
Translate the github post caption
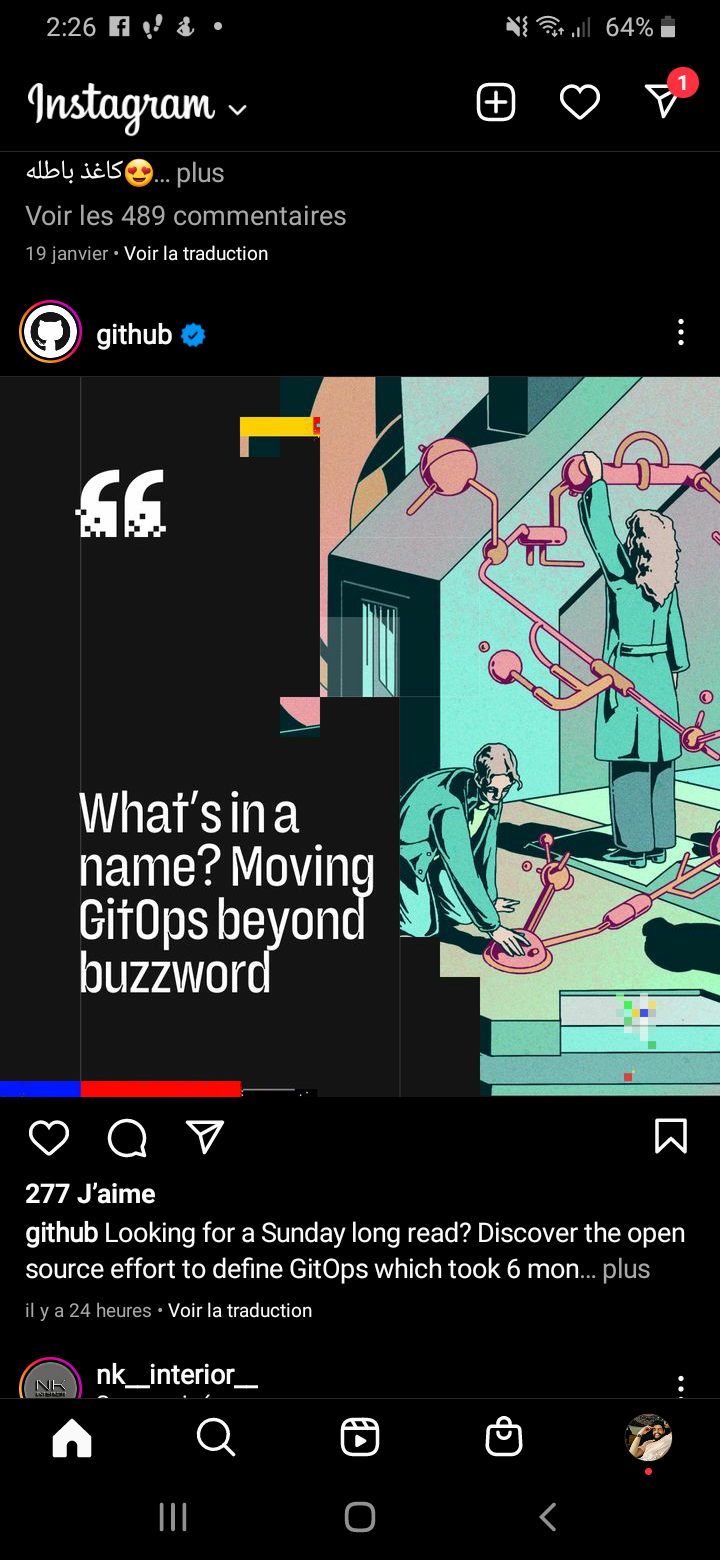click(240, 1310)
